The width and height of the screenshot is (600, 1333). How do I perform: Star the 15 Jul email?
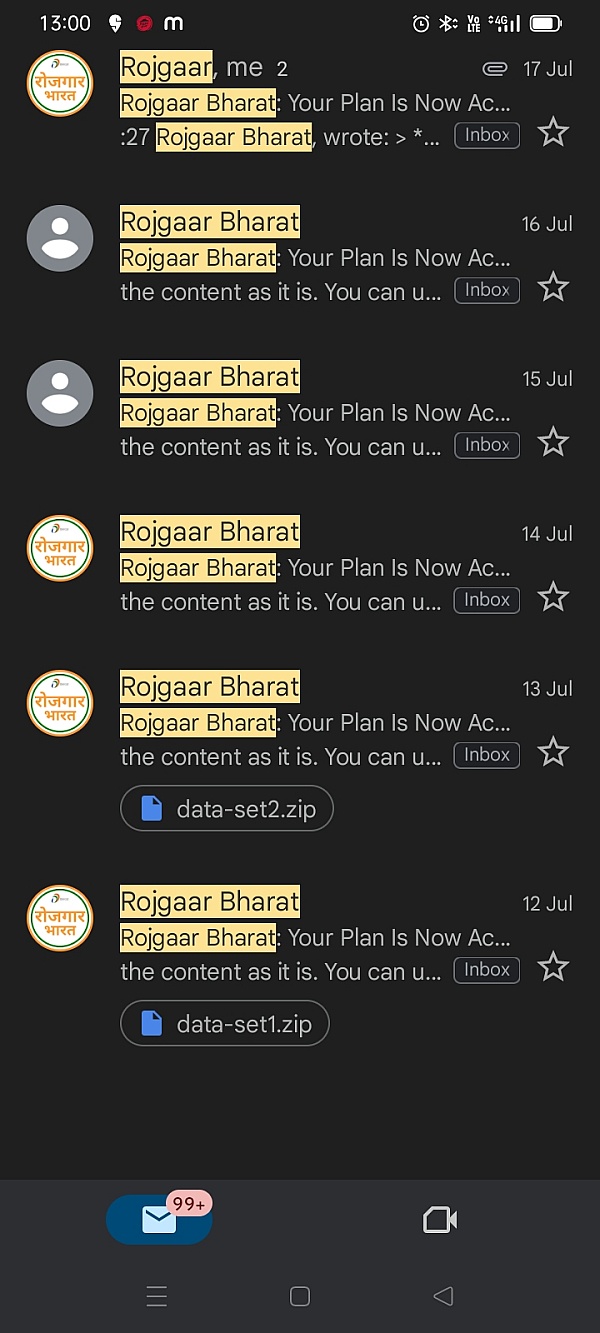pos(553,442)
